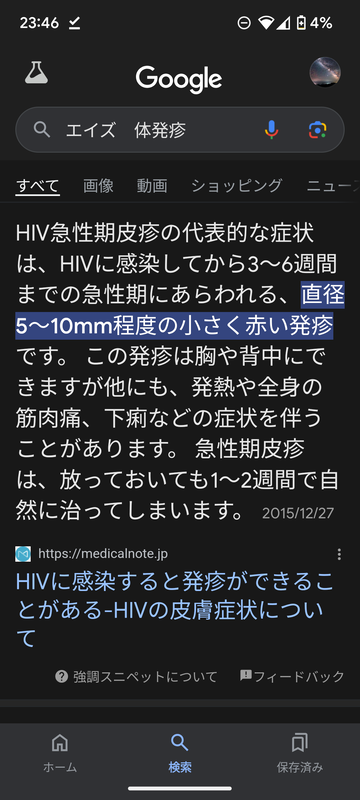Select the すべて tab
This screenshot has height=800, width=360.
(37, 186)
